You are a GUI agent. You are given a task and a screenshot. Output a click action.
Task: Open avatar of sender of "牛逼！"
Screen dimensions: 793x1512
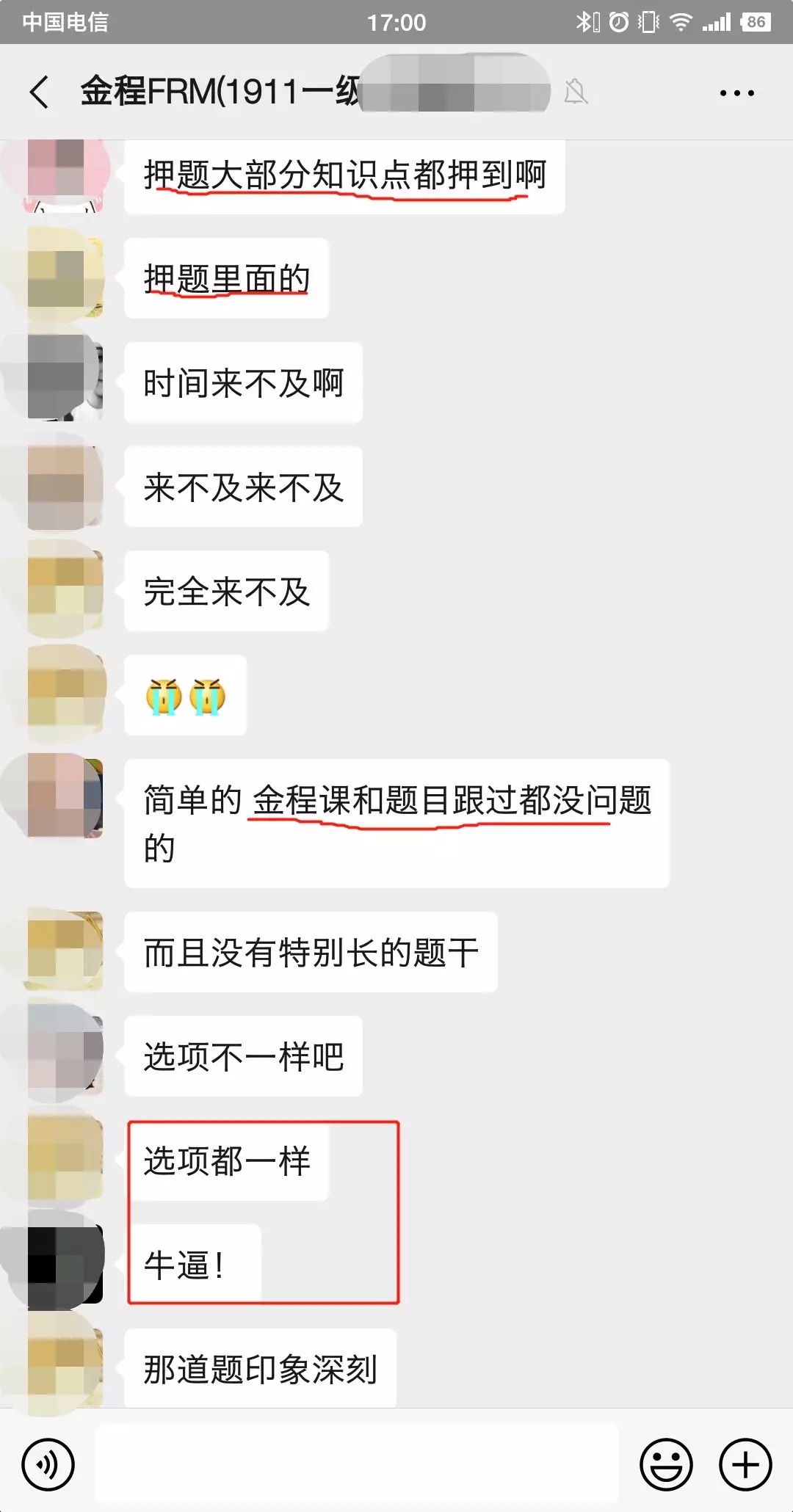tap(65, 1265)
